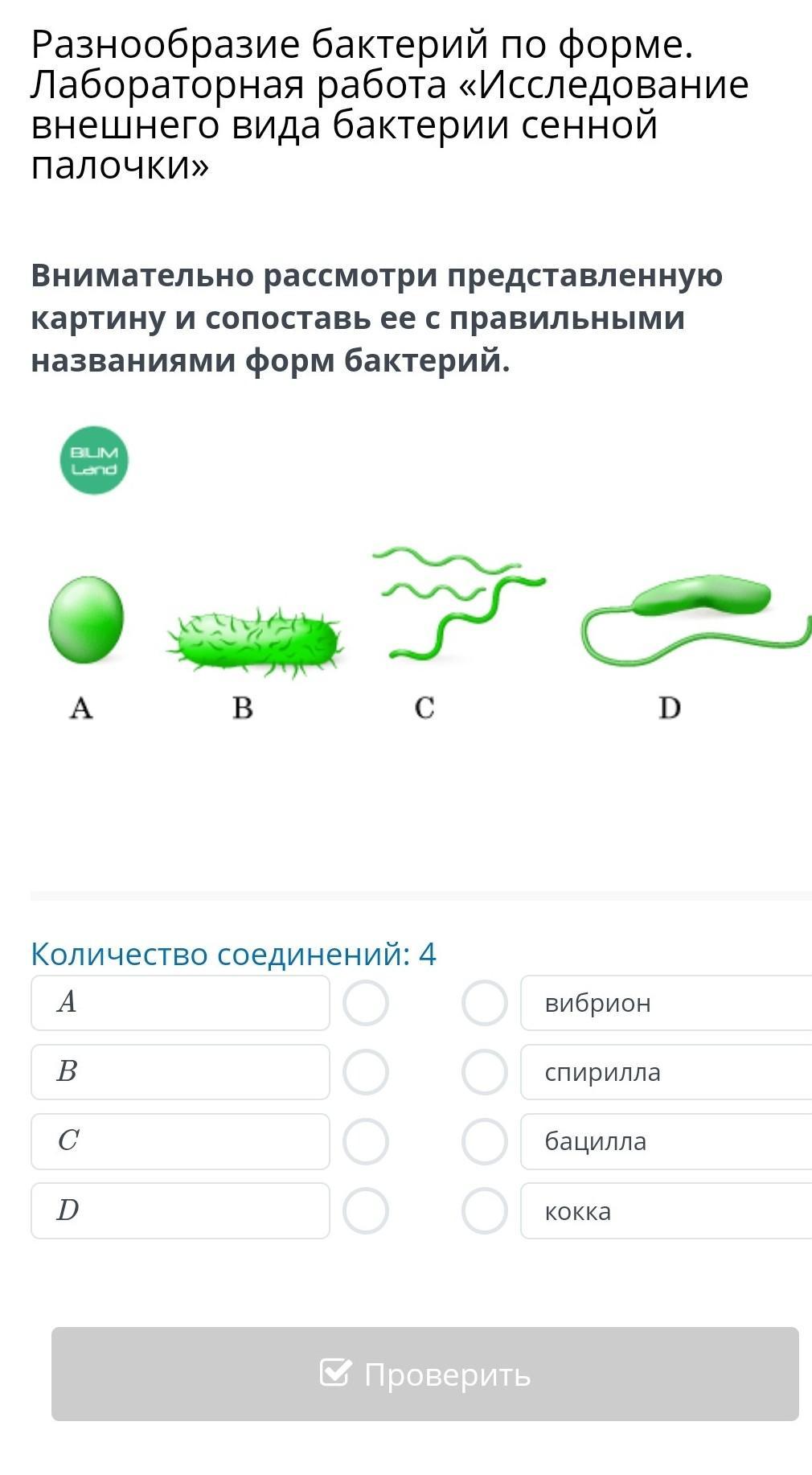
Task: Select the circle beside кокка
Action: coord(485,1210)
